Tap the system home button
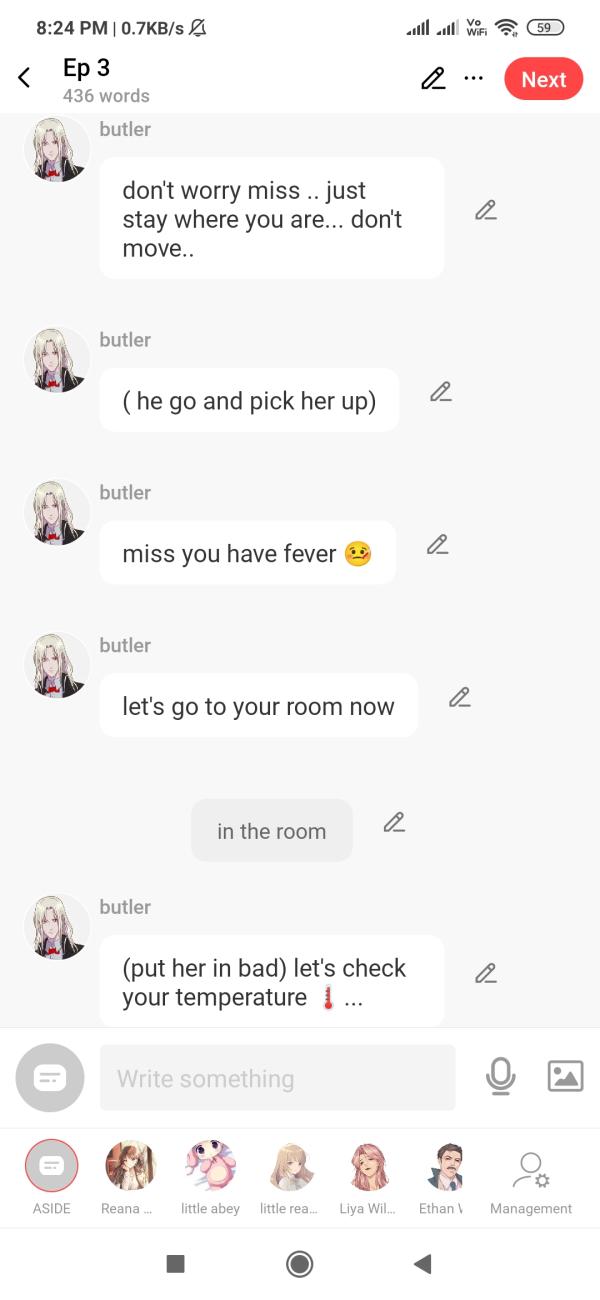 (x=299, y=1264)
